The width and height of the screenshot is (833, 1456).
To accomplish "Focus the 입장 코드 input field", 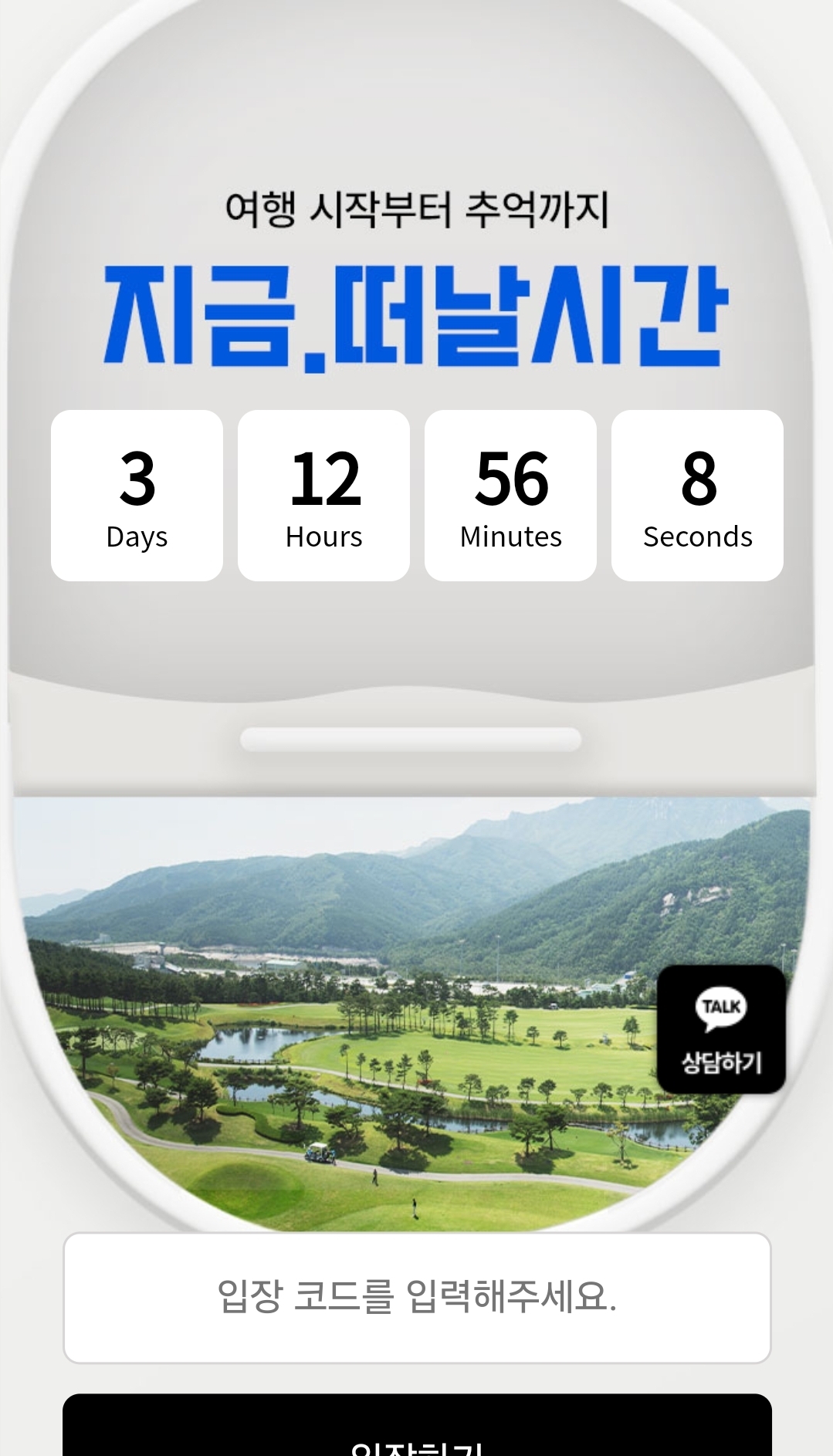I will tap(417, 1298).
